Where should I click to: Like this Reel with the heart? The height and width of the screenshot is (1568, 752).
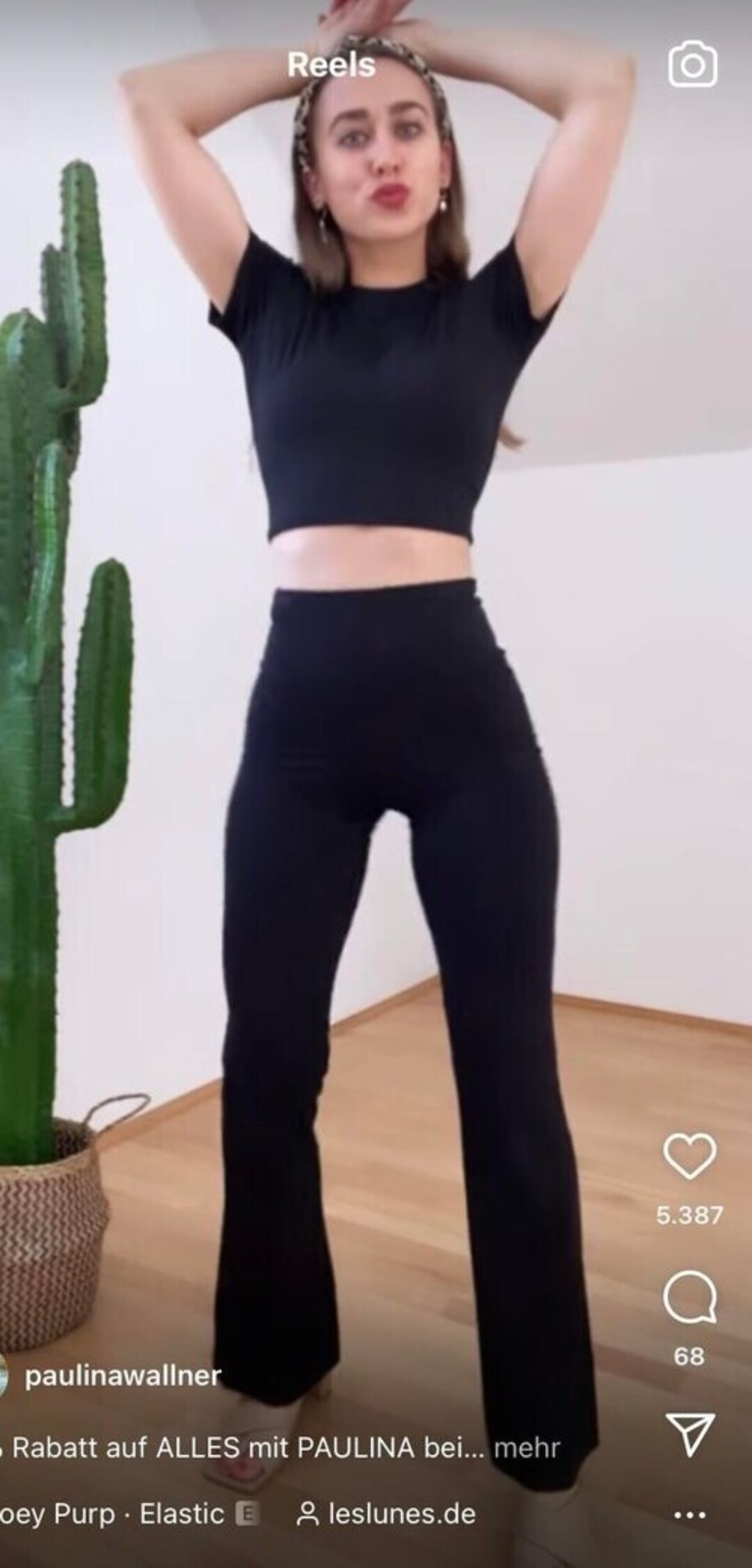[689, 1157]
